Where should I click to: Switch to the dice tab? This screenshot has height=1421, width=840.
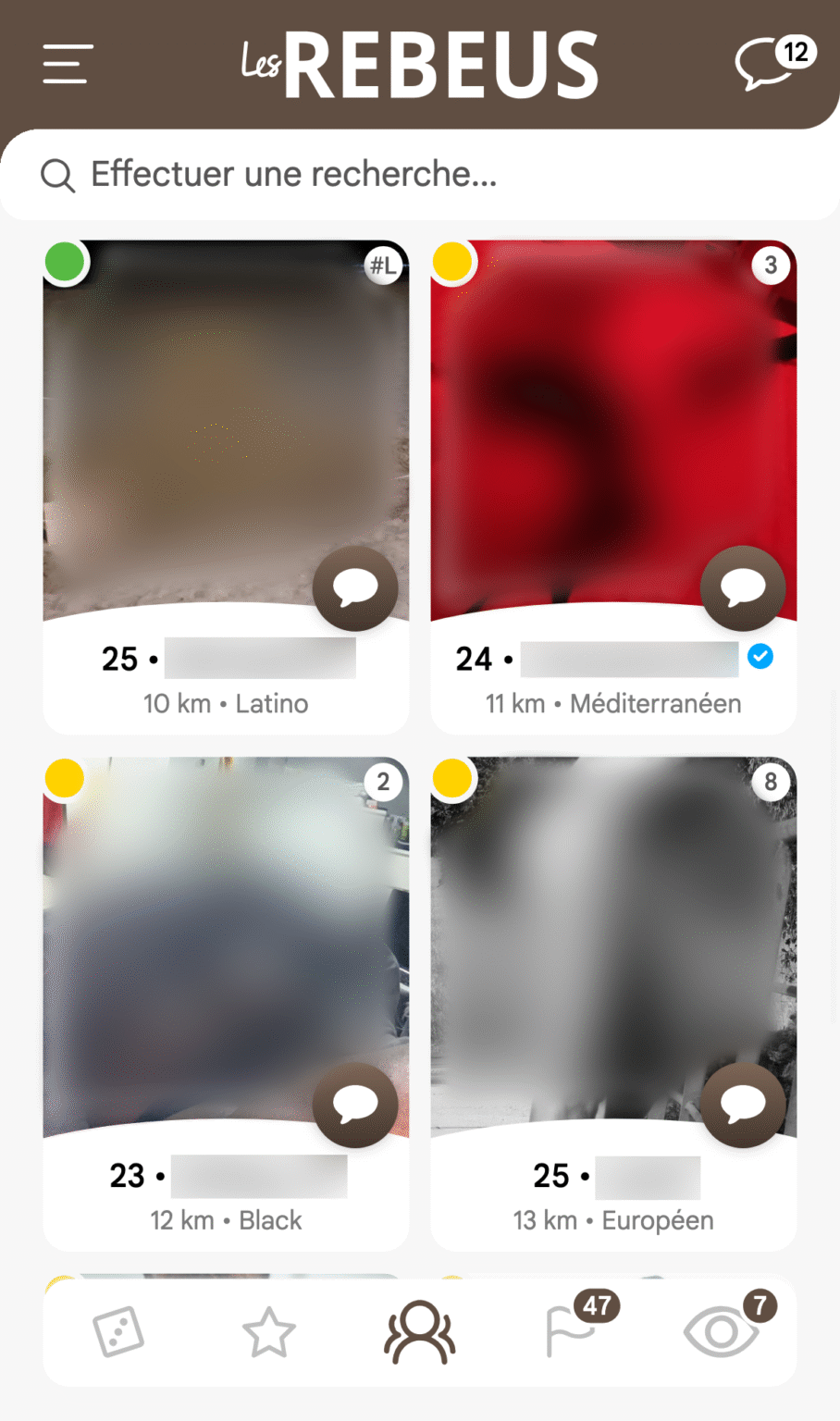pyautogui.click(x=118, y=1332)
